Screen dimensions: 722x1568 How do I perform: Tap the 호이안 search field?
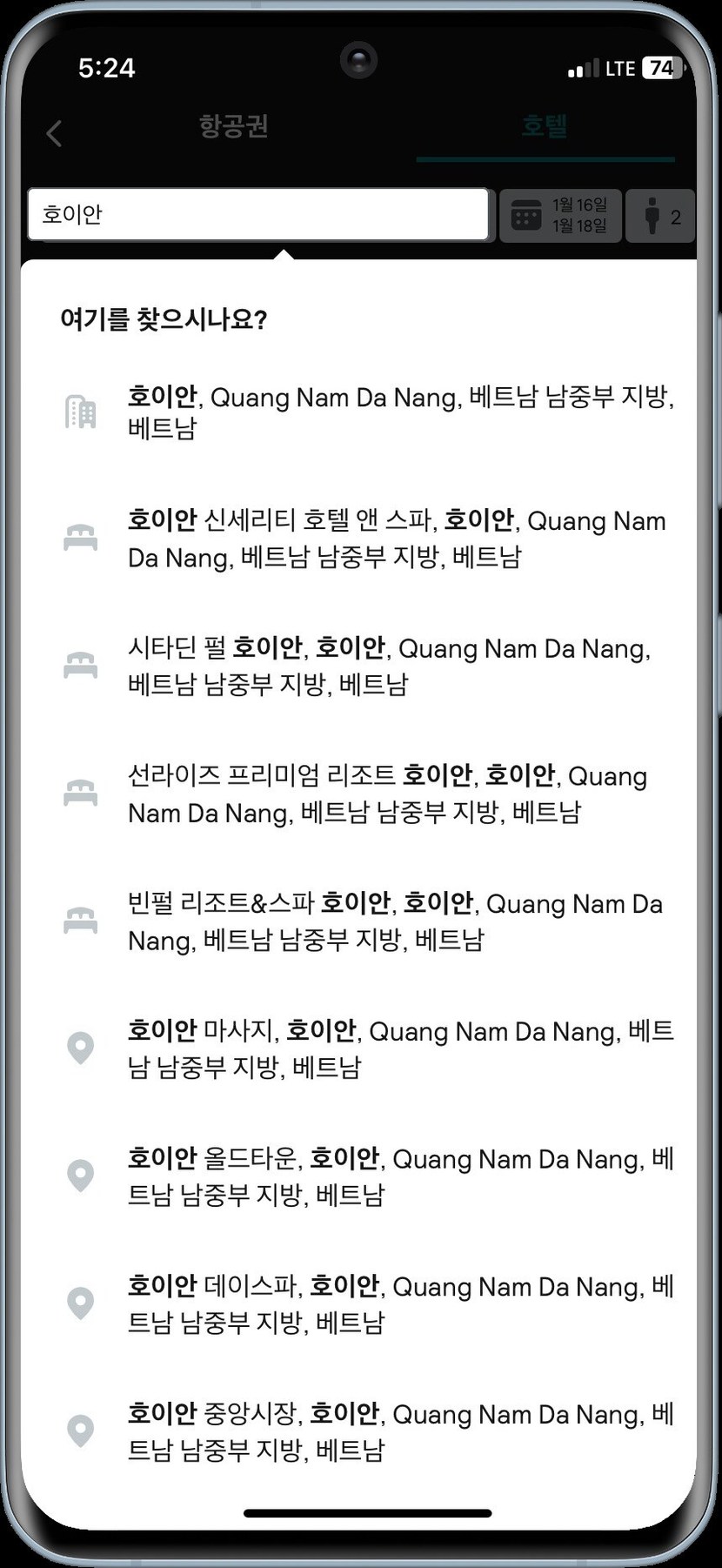(257, 214)
